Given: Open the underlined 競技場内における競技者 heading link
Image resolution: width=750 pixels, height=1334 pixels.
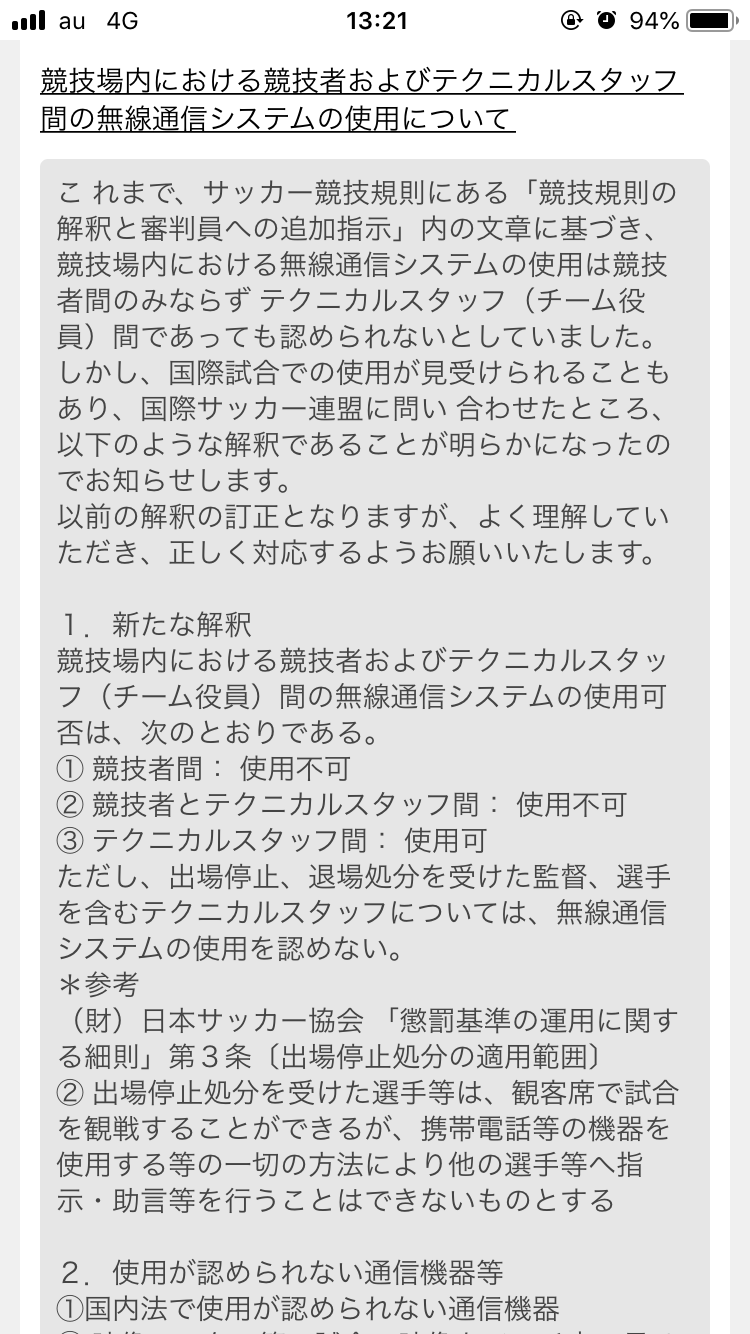Looking at the screenshot, I should [360, 82].
